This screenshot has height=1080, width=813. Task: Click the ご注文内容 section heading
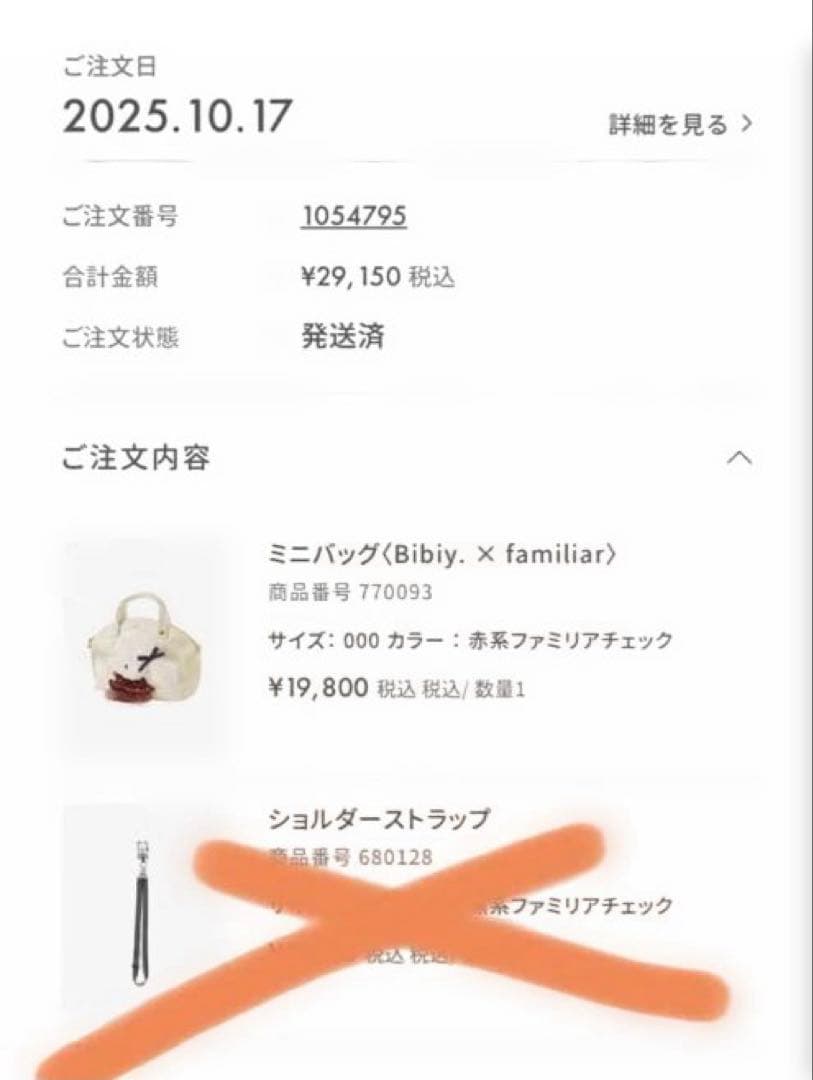pos(136,457)
